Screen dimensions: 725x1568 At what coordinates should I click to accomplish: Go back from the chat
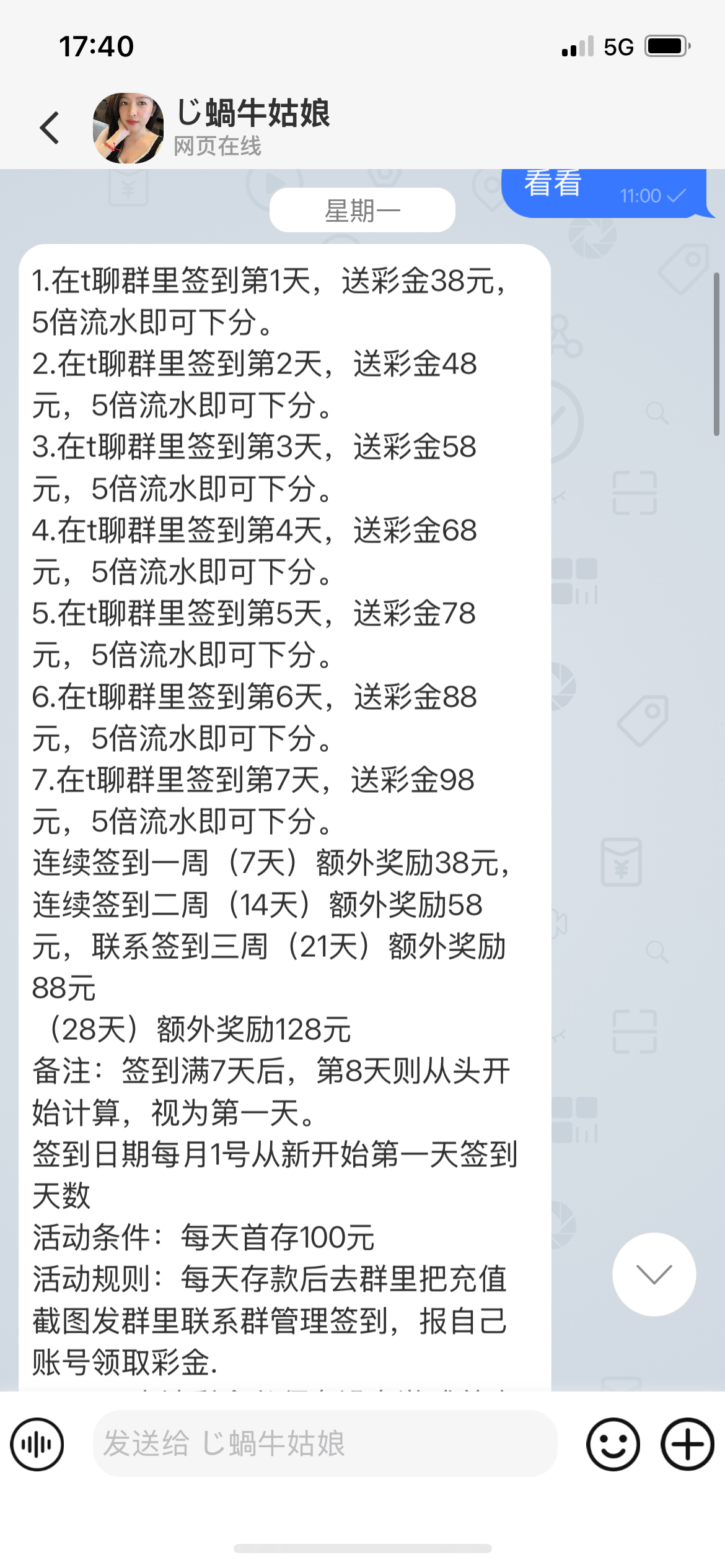tap(50, 128)
